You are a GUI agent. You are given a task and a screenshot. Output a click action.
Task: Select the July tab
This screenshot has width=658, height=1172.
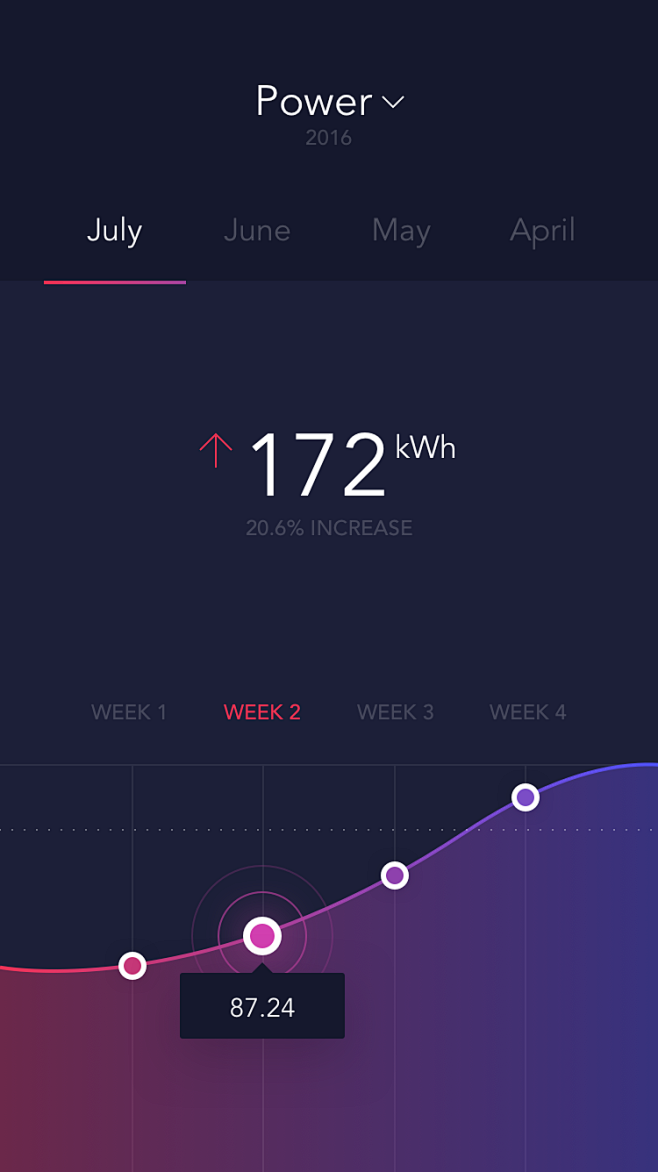coord(114,231)
